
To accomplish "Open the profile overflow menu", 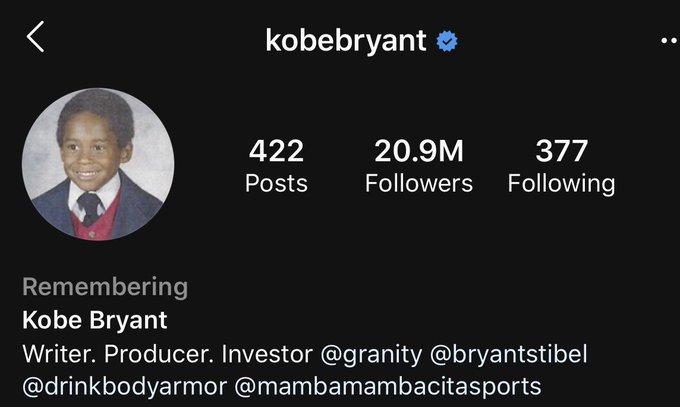I will tap(668, 41).
